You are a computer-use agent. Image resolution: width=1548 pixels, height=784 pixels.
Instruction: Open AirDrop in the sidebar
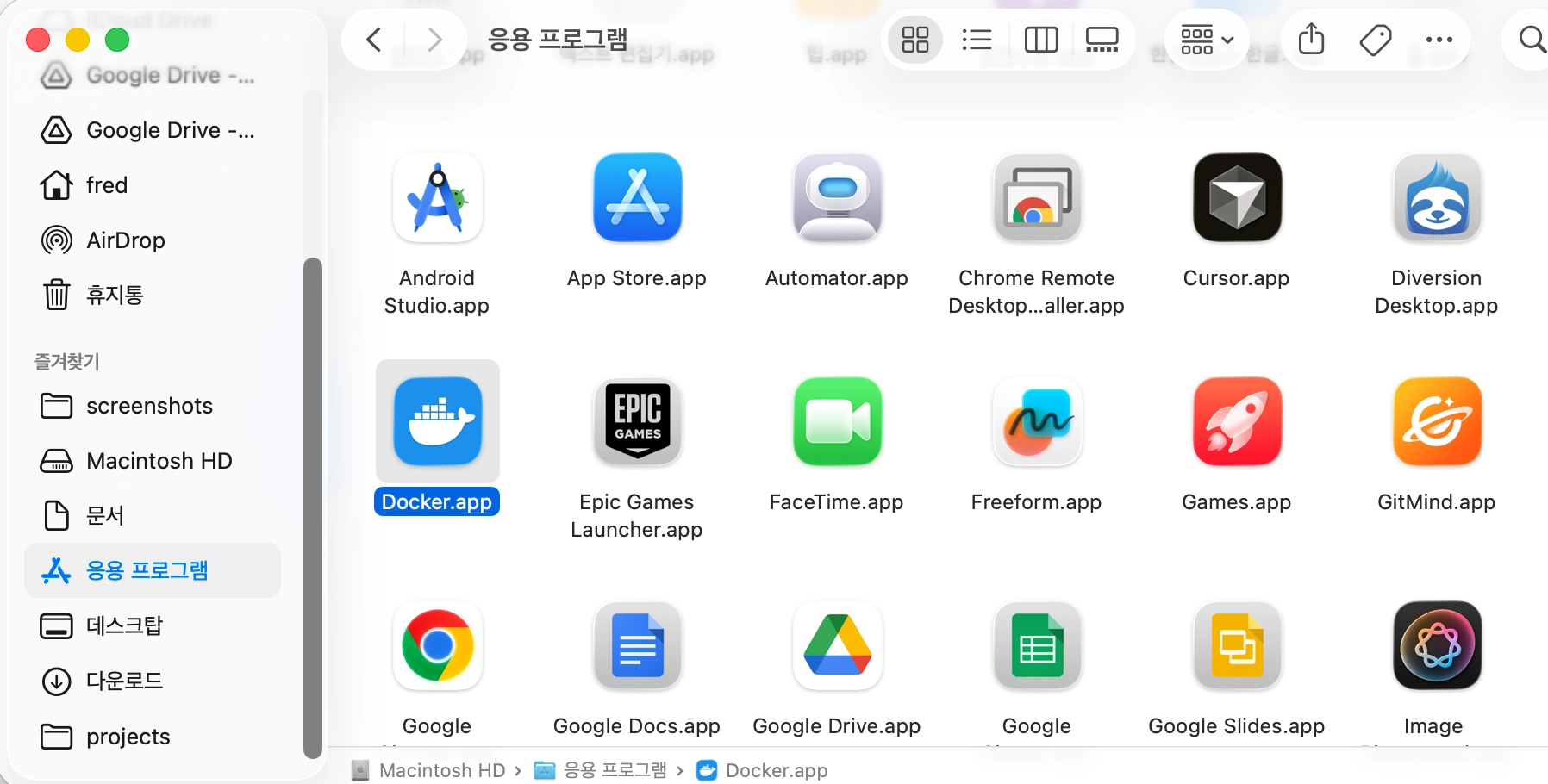pyautogui.click(x=125, y=240)
